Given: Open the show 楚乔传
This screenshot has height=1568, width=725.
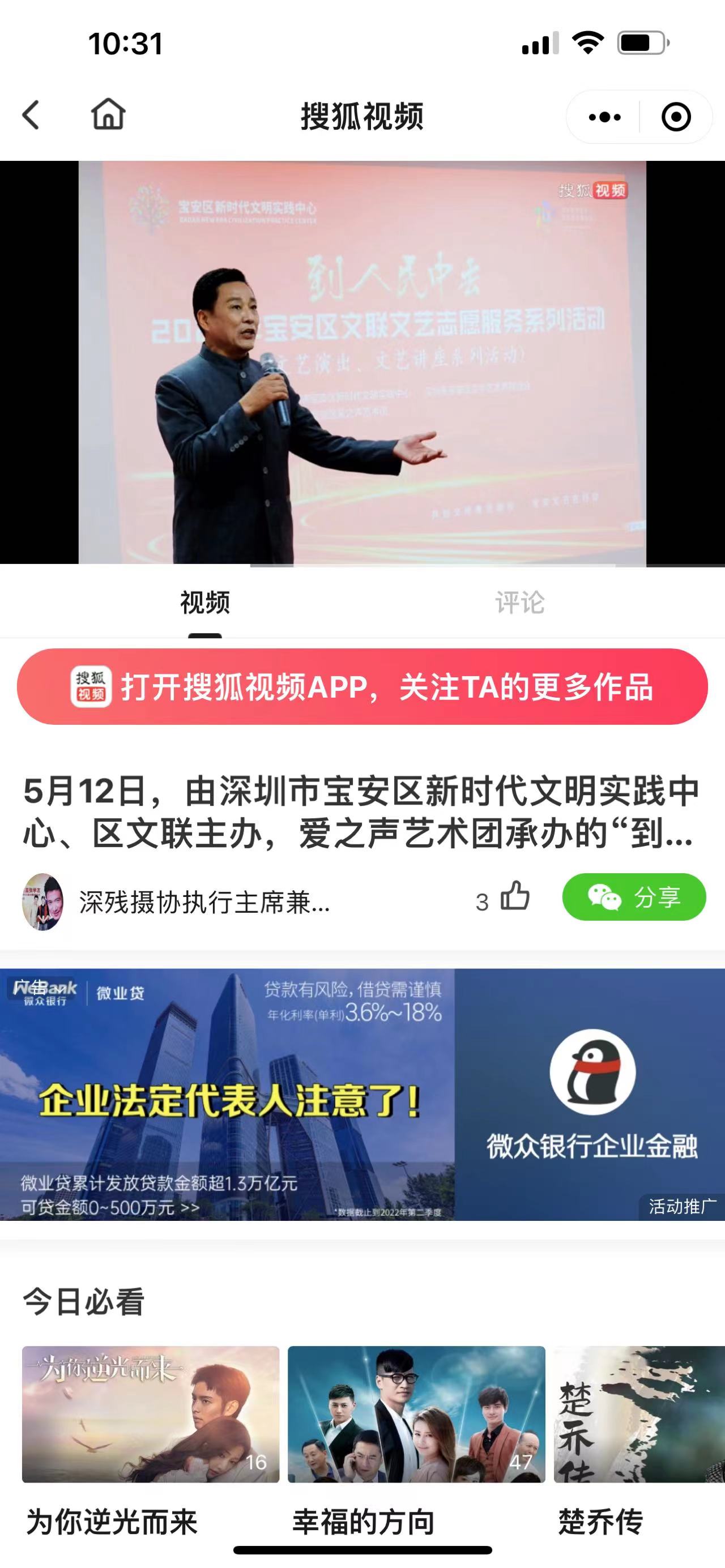Looking at the screenshot, I should click(638, 1415).
